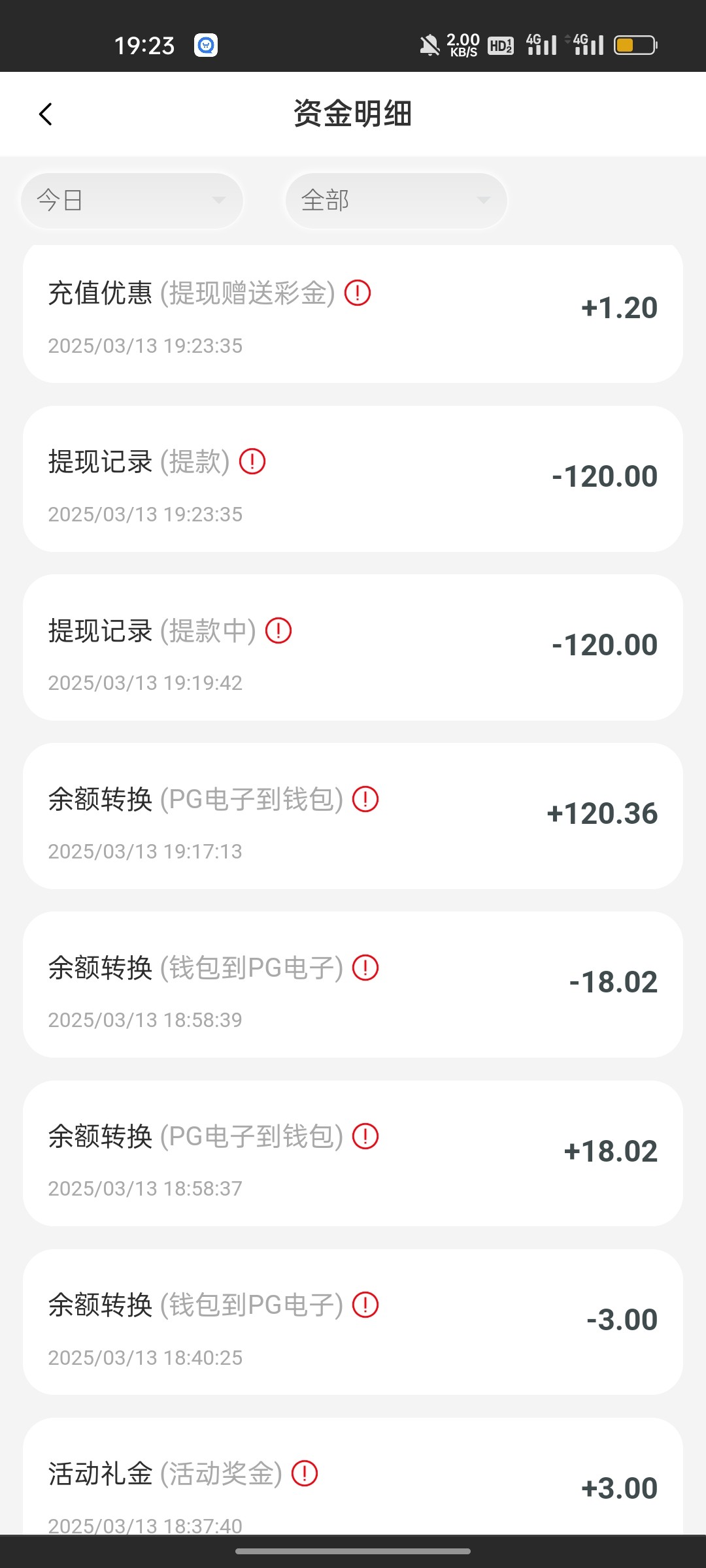Tap info icon beside -18.02 余额转换 record
Screen dimensions: 706x1568
[x=365, y=968]
